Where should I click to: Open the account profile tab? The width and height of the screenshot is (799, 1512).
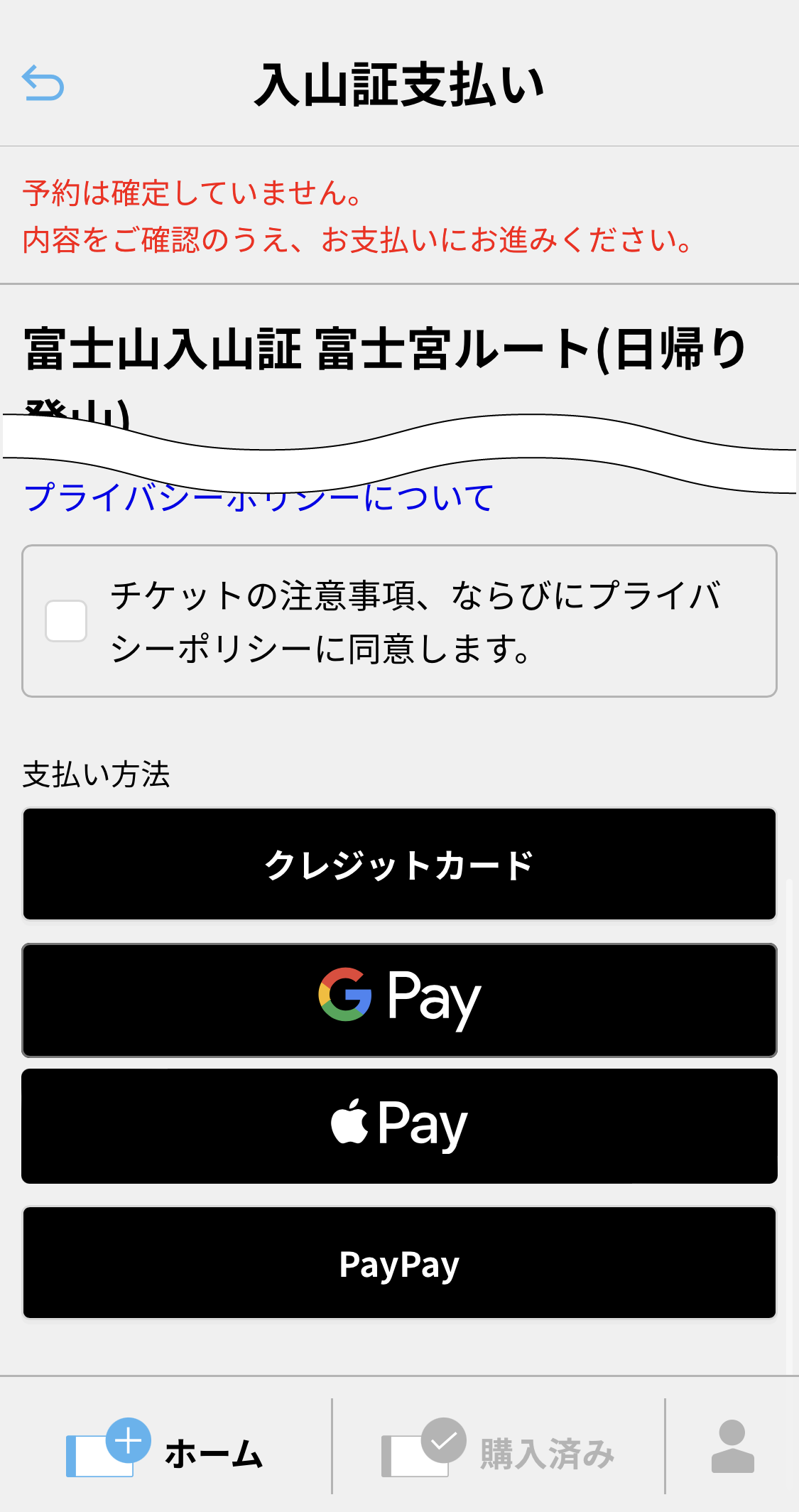(732, 1447)
